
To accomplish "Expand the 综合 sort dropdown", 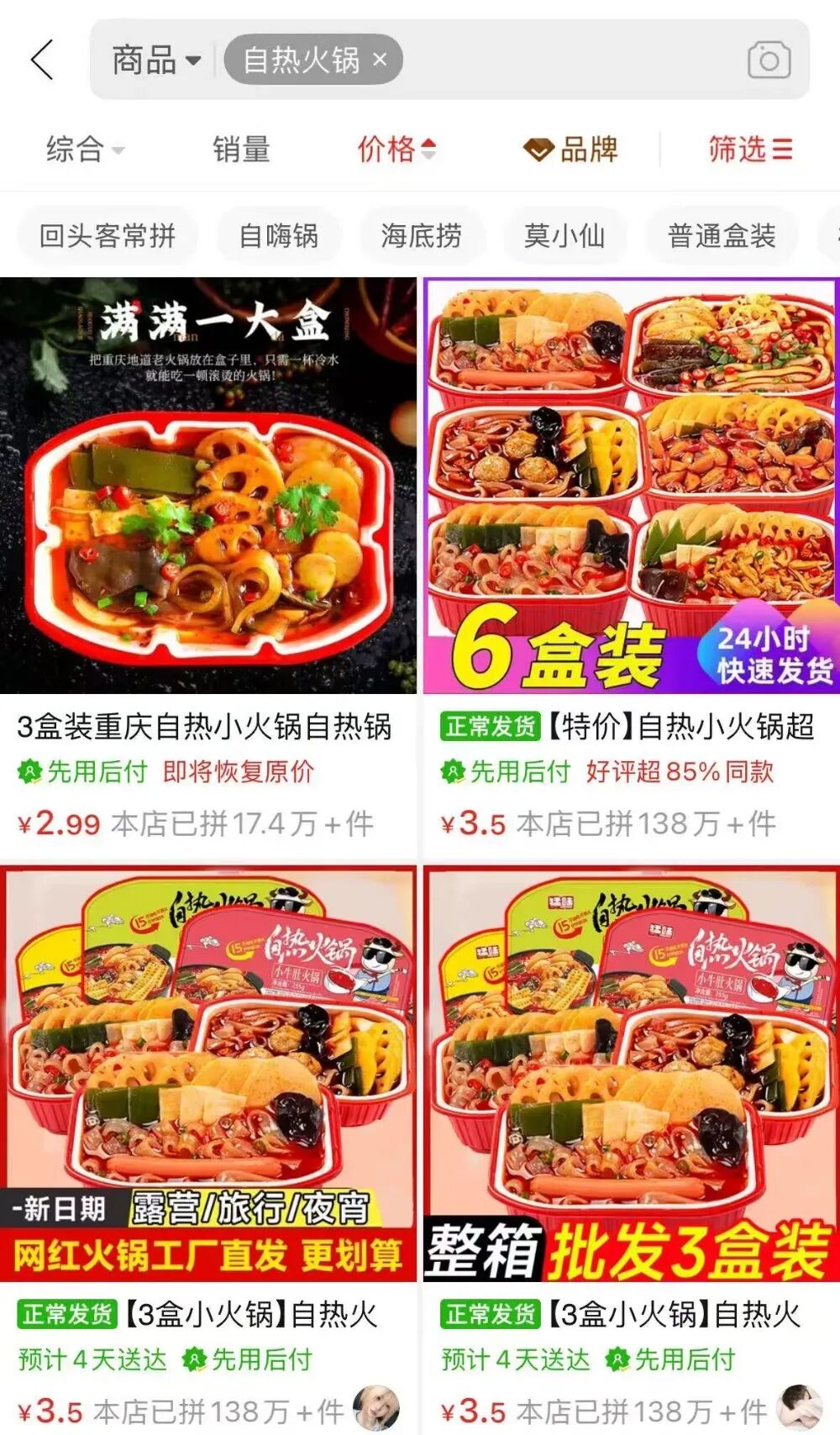I will pyautogui.click(x=85, y=150).
